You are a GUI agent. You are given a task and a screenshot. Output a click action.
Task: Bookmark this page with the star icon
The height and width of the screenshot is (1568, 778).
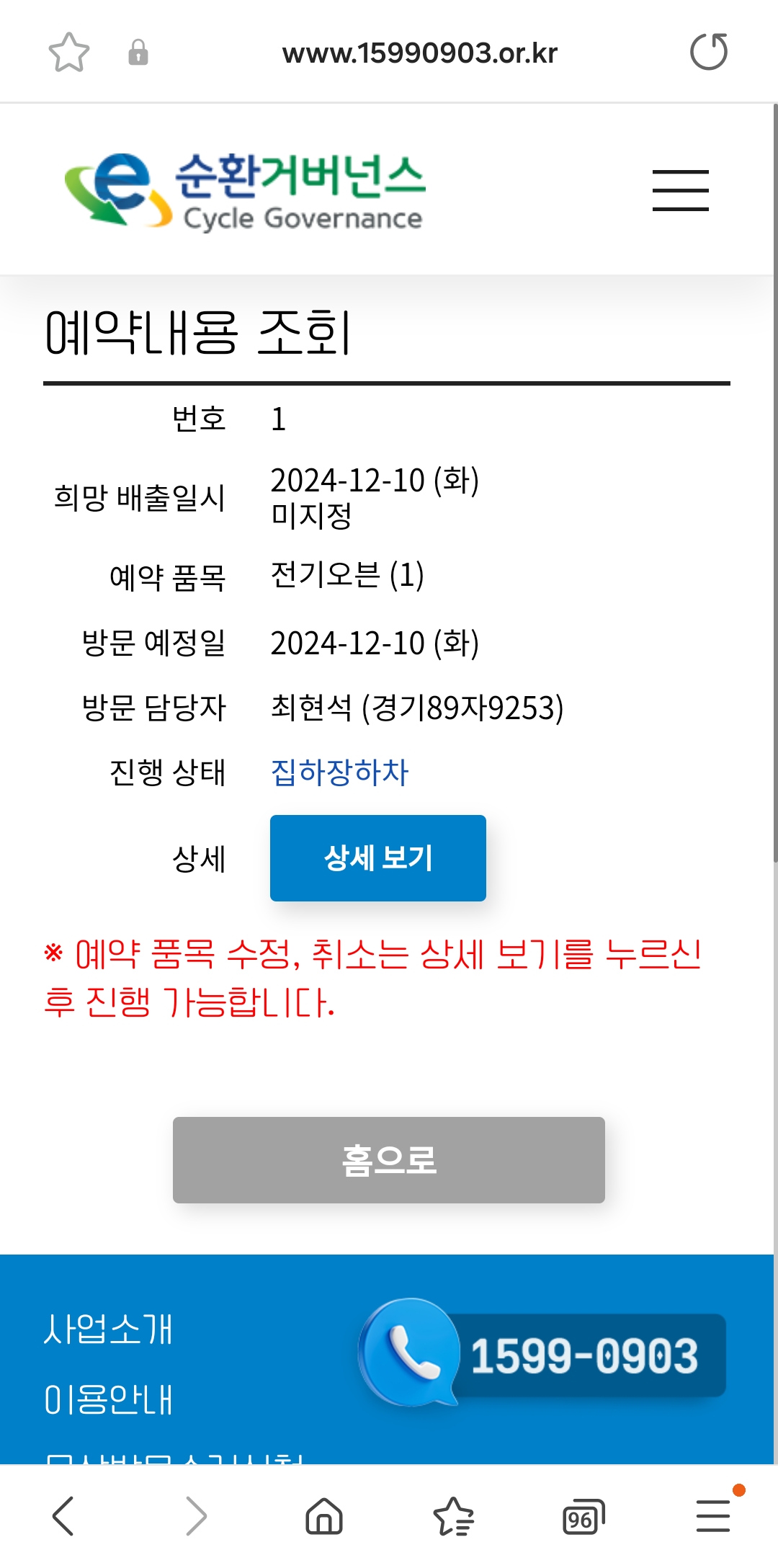[68, 53]
